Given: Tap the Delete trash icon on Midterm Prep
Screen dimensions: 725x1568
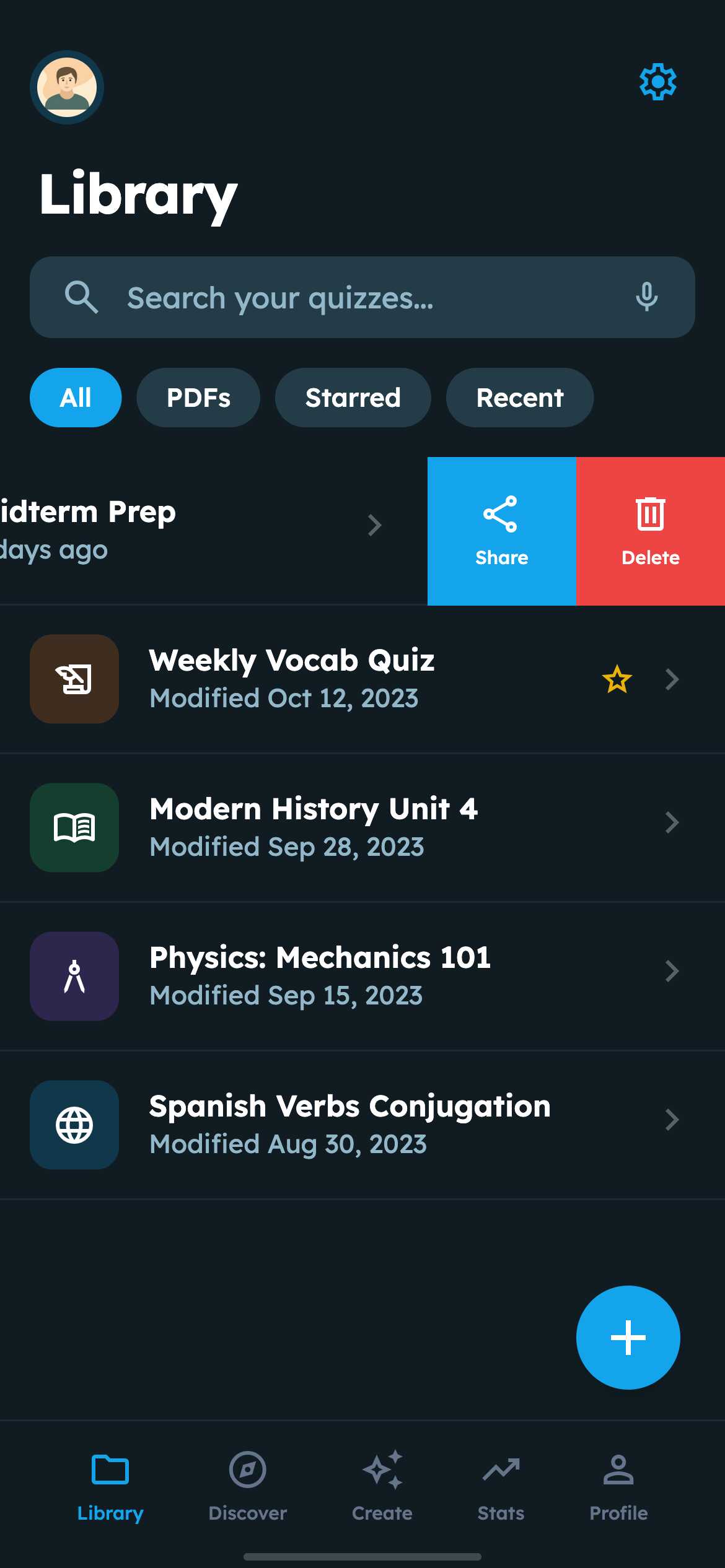Looking at the screenshot, I should click(x=651, y=529).
